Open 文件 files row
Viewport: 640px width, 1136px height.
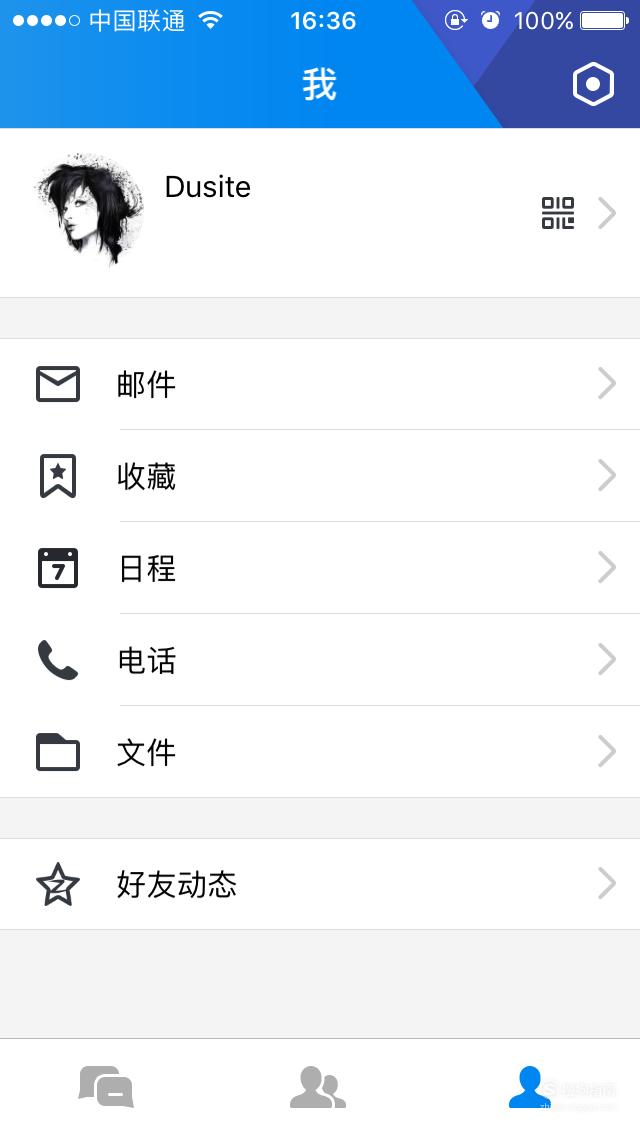(x=320, y=752)
